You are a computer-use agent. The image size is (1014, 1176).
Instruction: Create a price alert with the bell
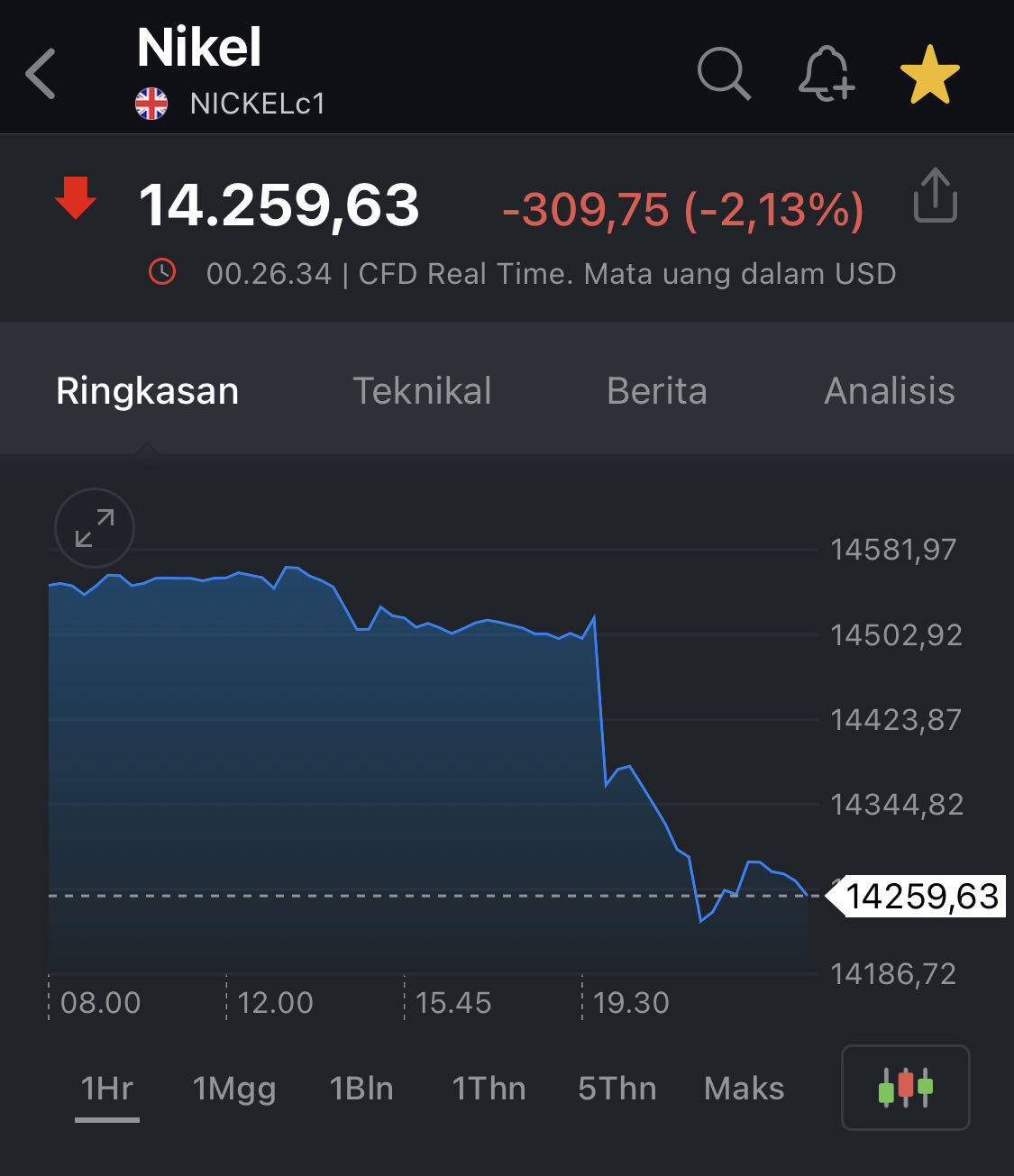coord(826,74)
